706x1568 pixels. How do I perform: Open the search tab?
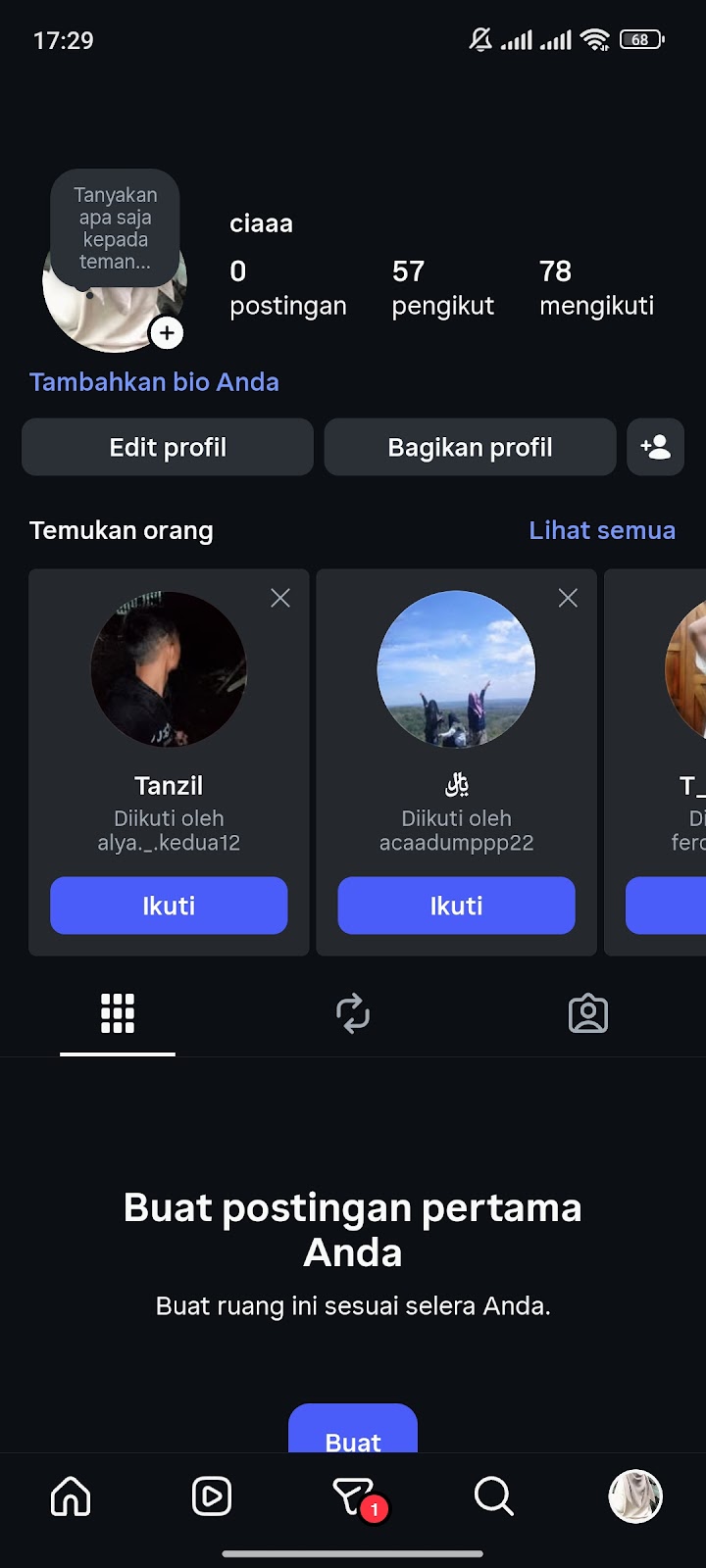click(x=493, y=1496)
